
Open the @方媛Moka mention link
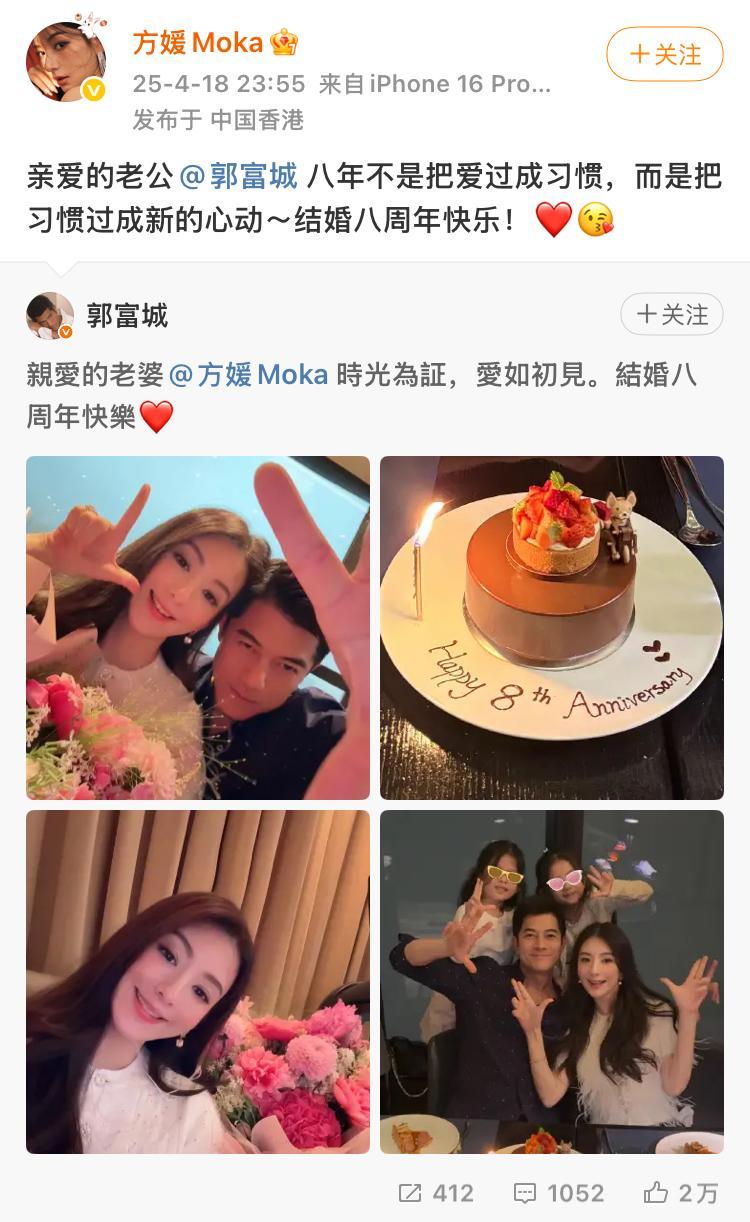249,375
